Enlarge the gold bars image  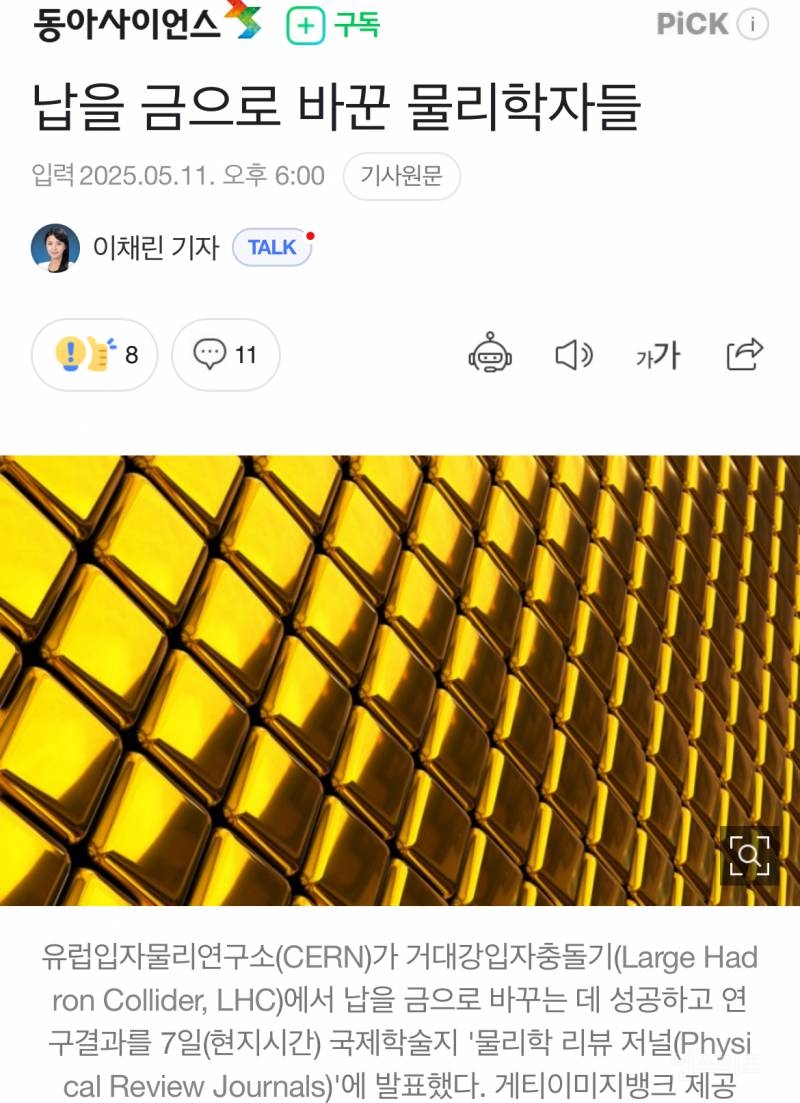[x=749, y=855]
